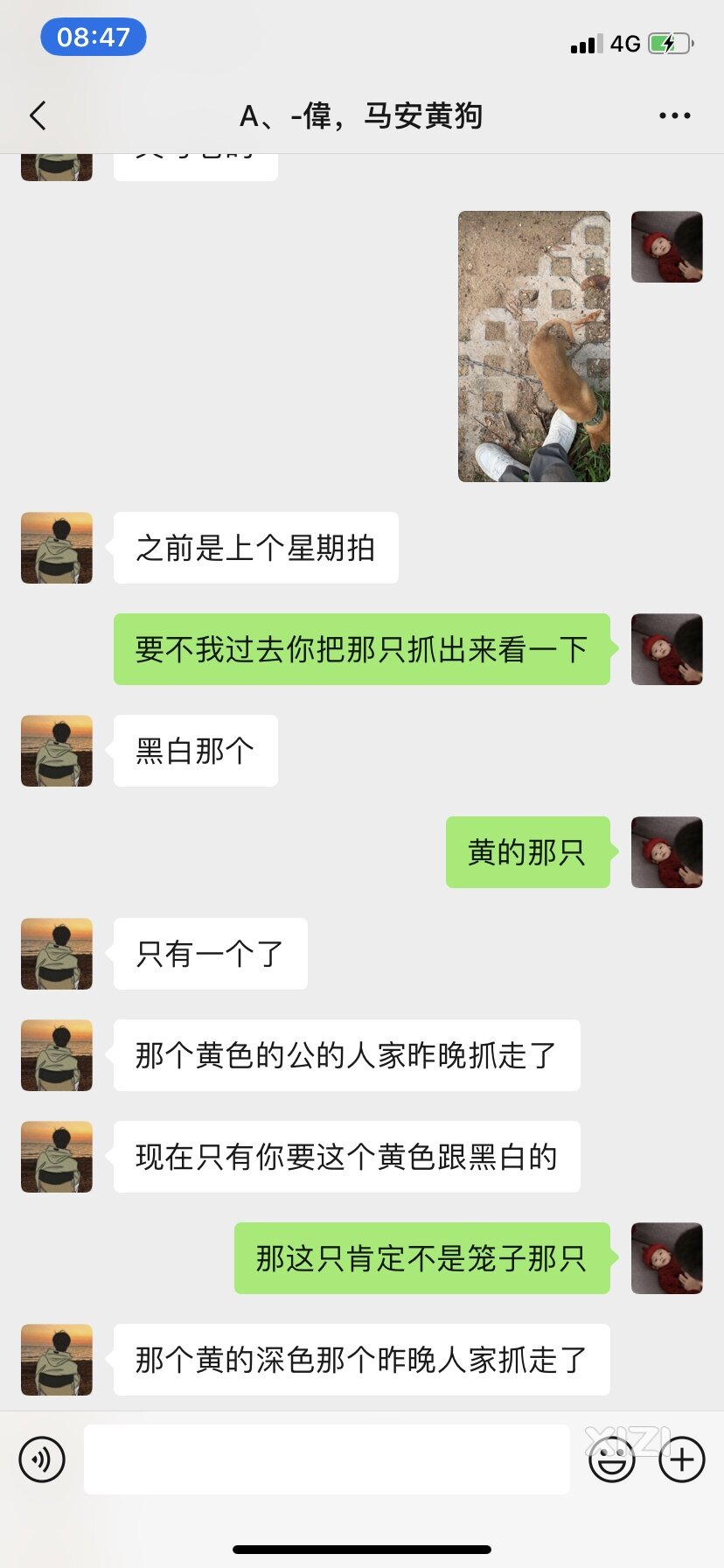Image resolution: width=724 pixels, height=1568 pixels.
Task: Tap my avatar beside 黄的那只
Action: pos(666,852)
